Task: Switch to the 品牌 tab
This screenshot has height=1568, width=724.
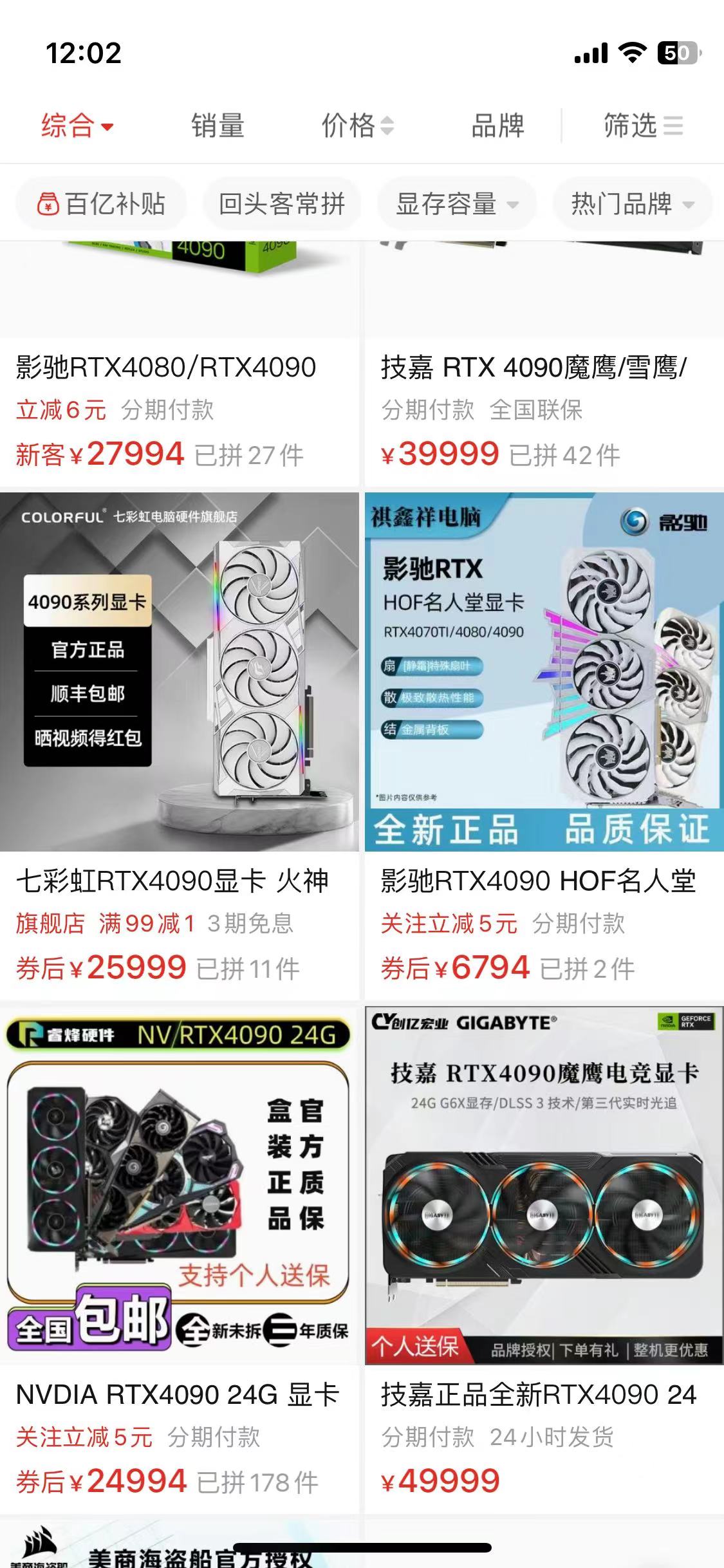Action: click(497, 126)
